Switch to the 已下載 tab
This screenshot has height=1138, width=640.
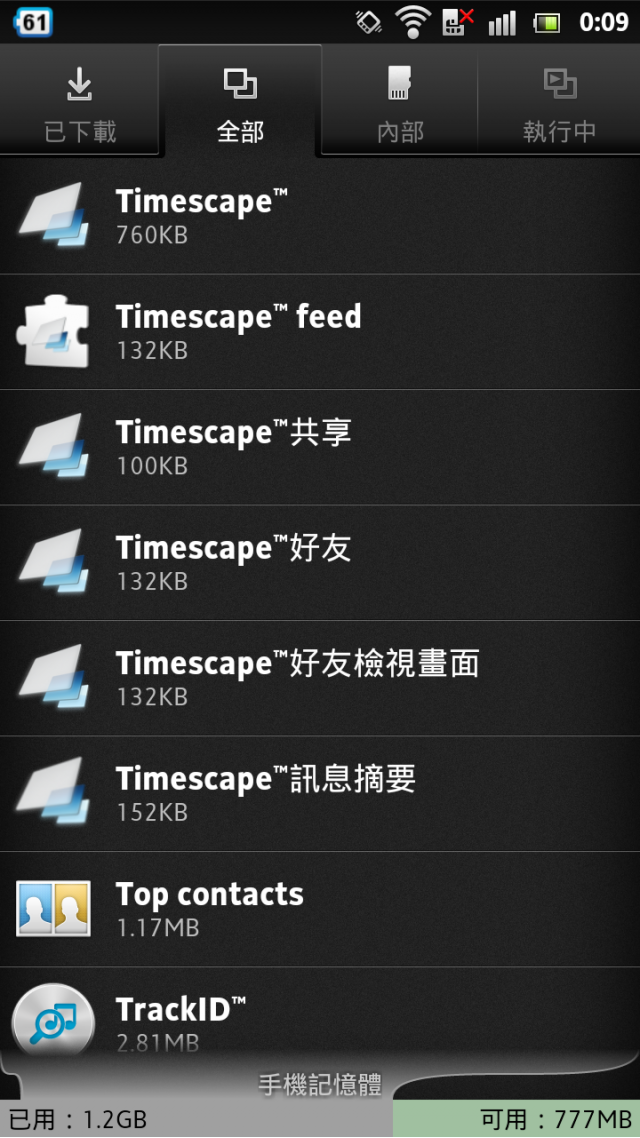(80, 101)
